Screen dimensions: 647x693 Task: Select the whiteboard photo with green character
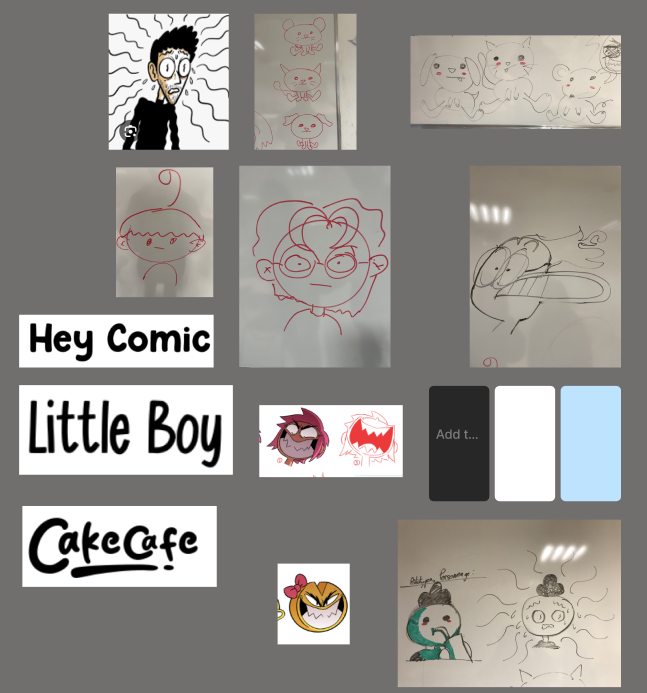(508, 603)
